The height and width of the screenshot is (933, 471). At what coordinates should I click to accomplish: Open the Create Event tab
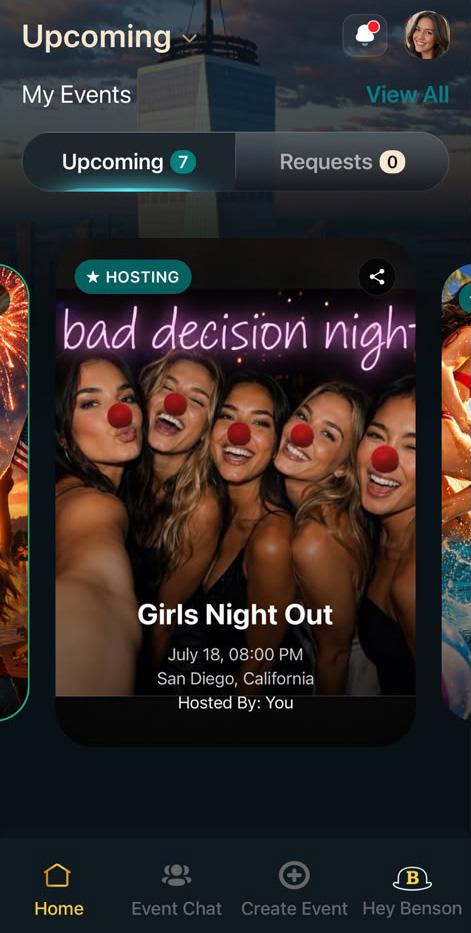(x=294, y=890)
